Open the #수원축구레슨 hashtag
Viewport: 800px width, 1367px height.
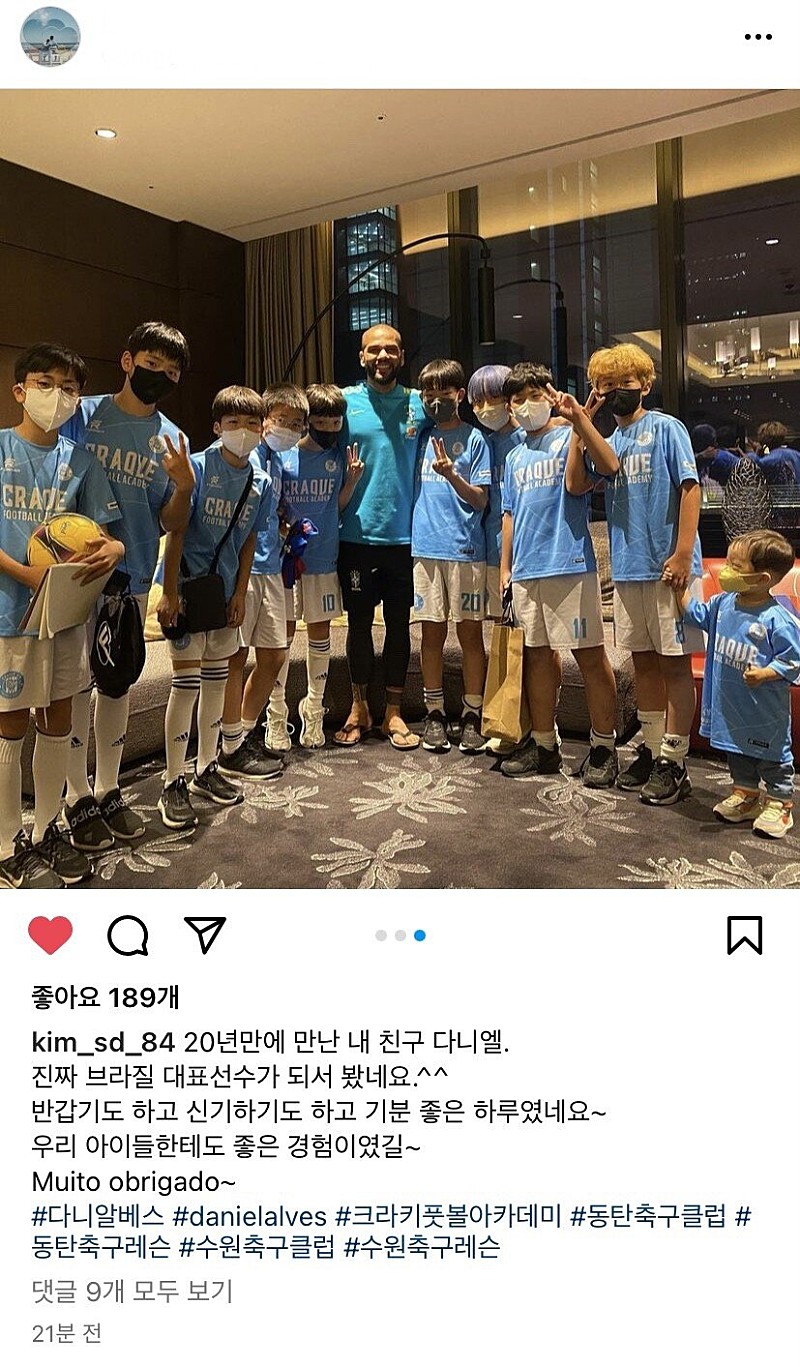(421, 1247)
